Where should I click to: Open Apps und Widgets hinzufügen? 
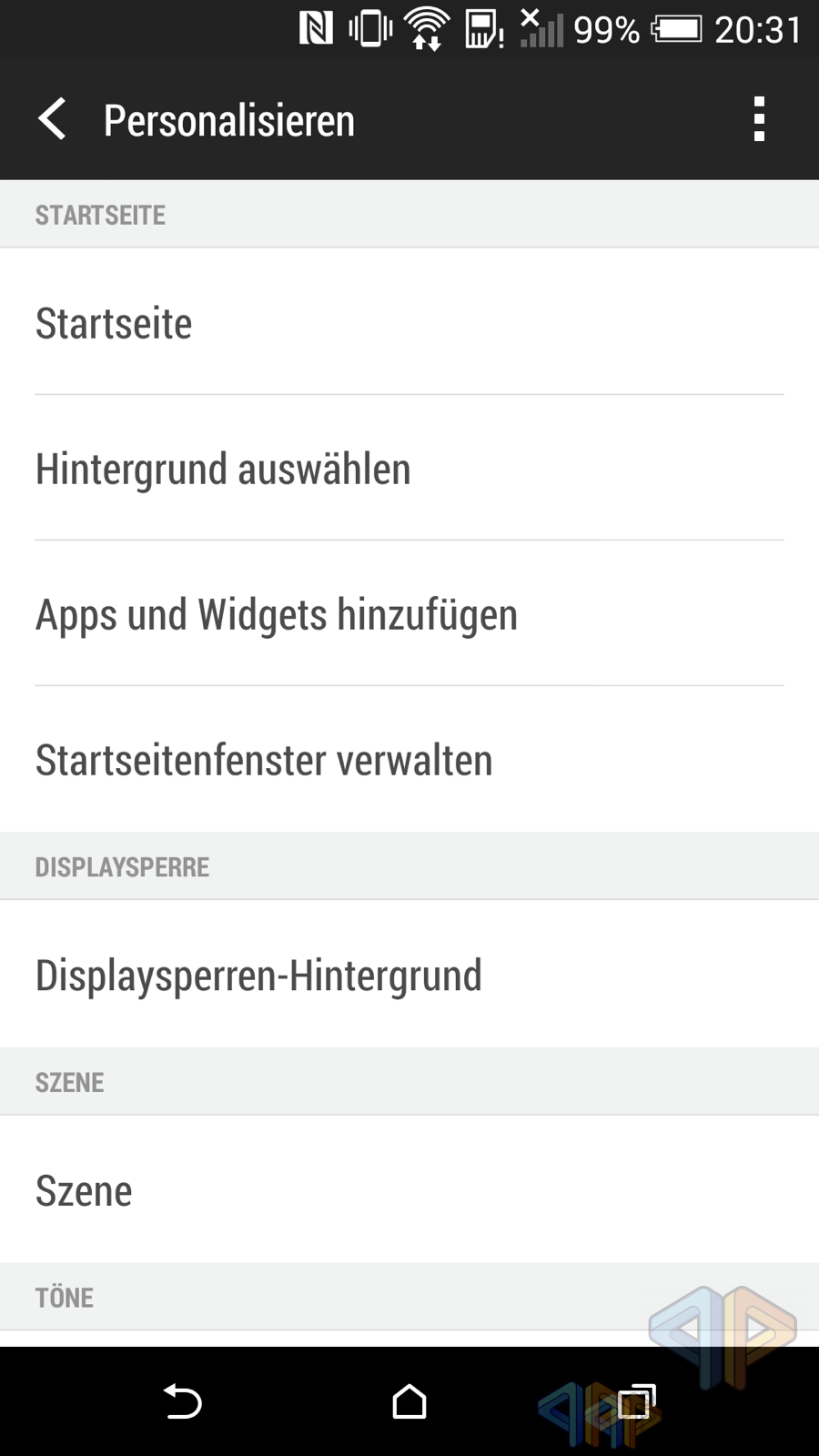pyautogui.click(x=409, y=613)
